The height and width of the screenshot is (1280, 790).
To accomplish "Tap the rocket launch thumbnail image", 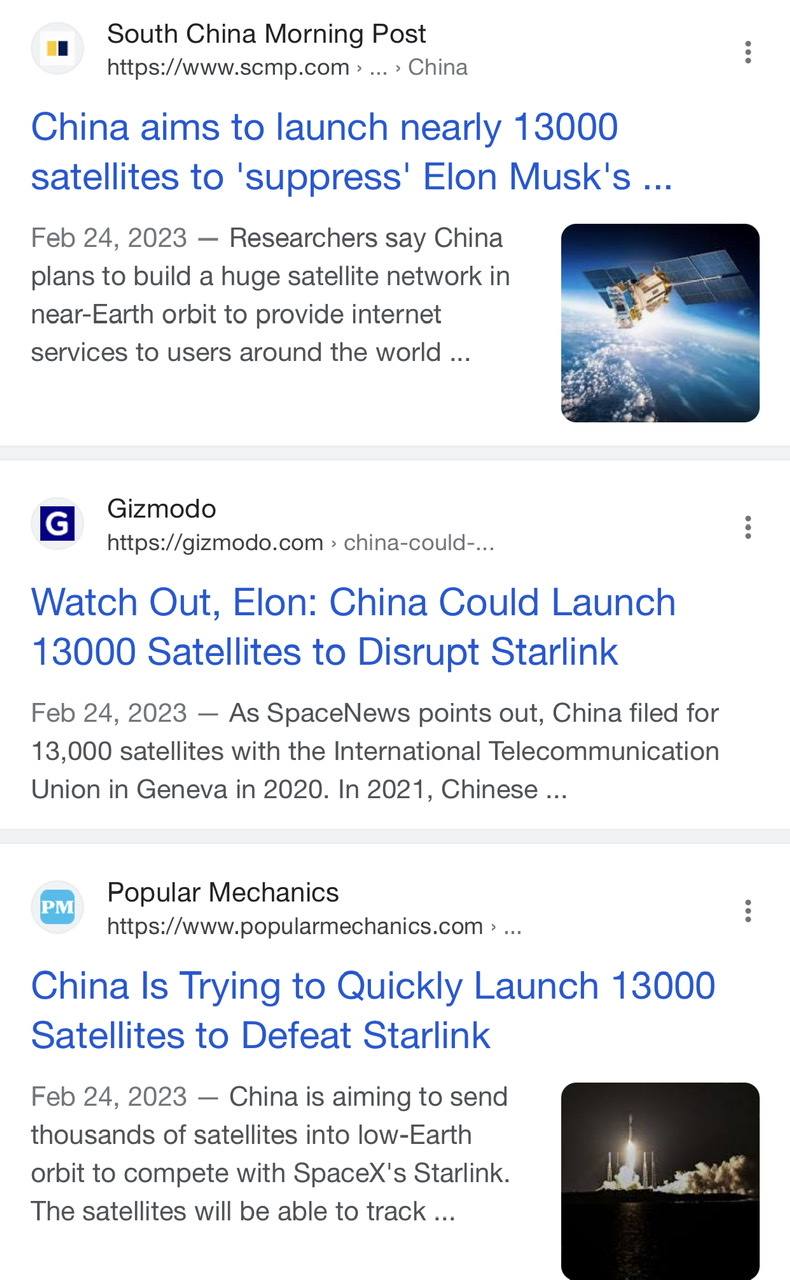I will point(660,1181).
